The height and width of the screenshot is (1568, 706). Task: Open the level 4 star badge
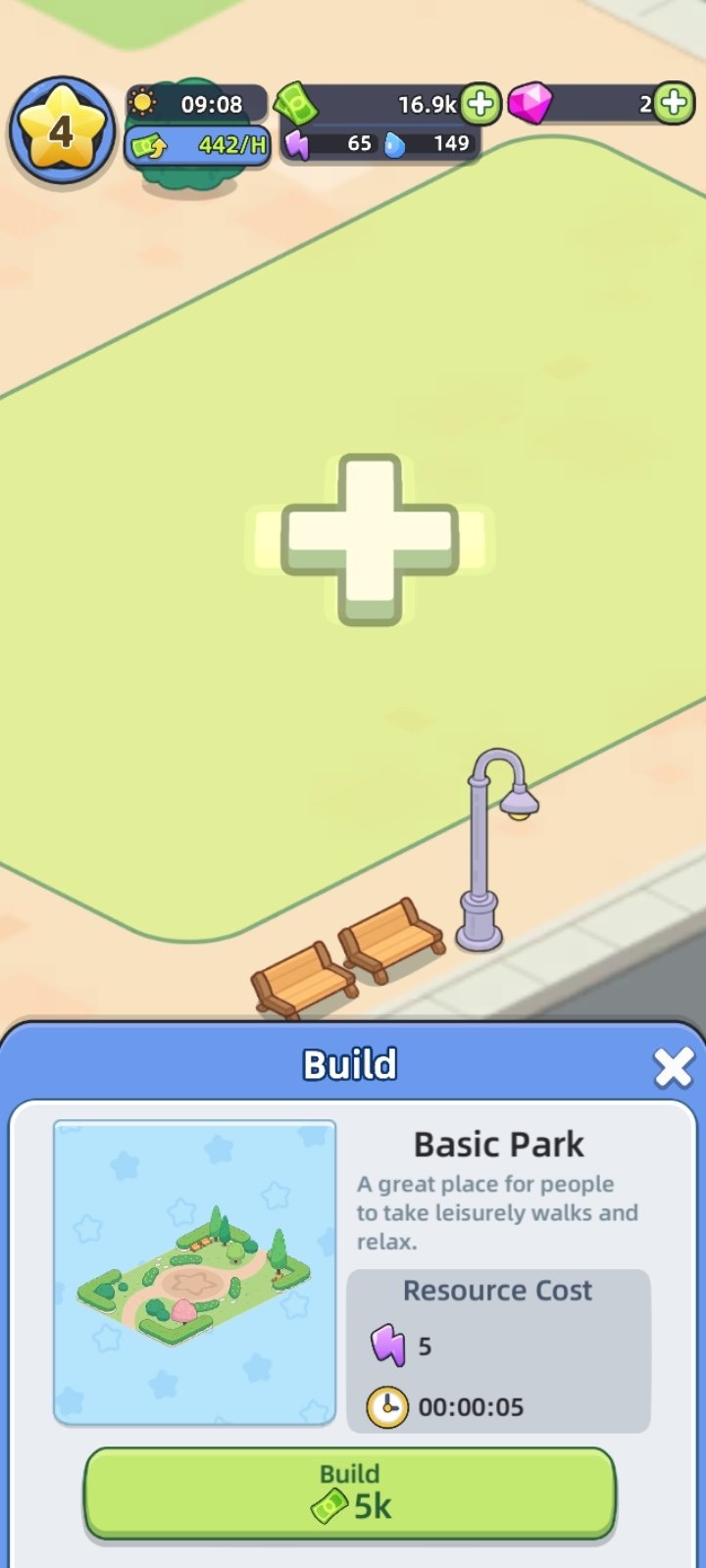(x=62, y=130)
